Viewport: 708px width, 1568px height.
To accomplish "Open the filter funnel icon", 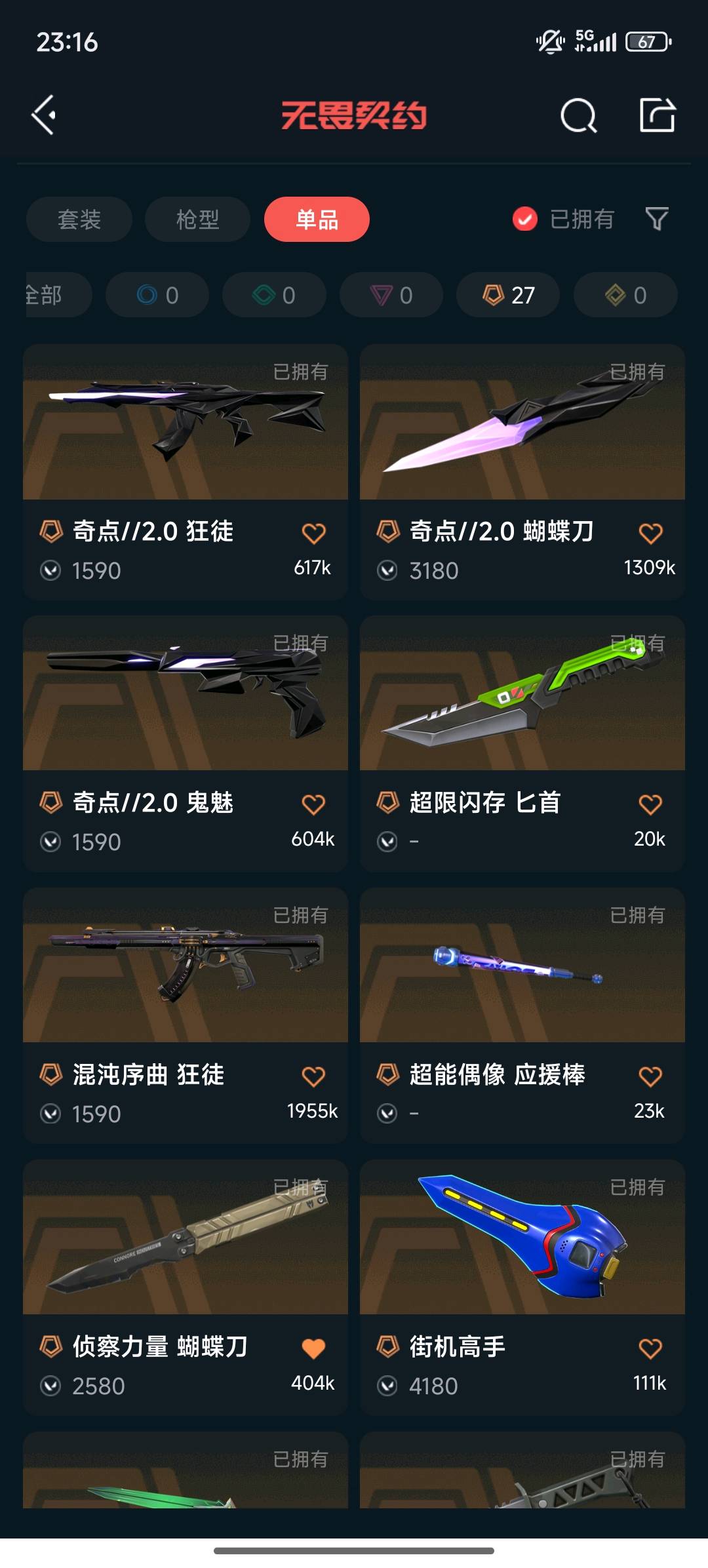I will click(657, 219).
